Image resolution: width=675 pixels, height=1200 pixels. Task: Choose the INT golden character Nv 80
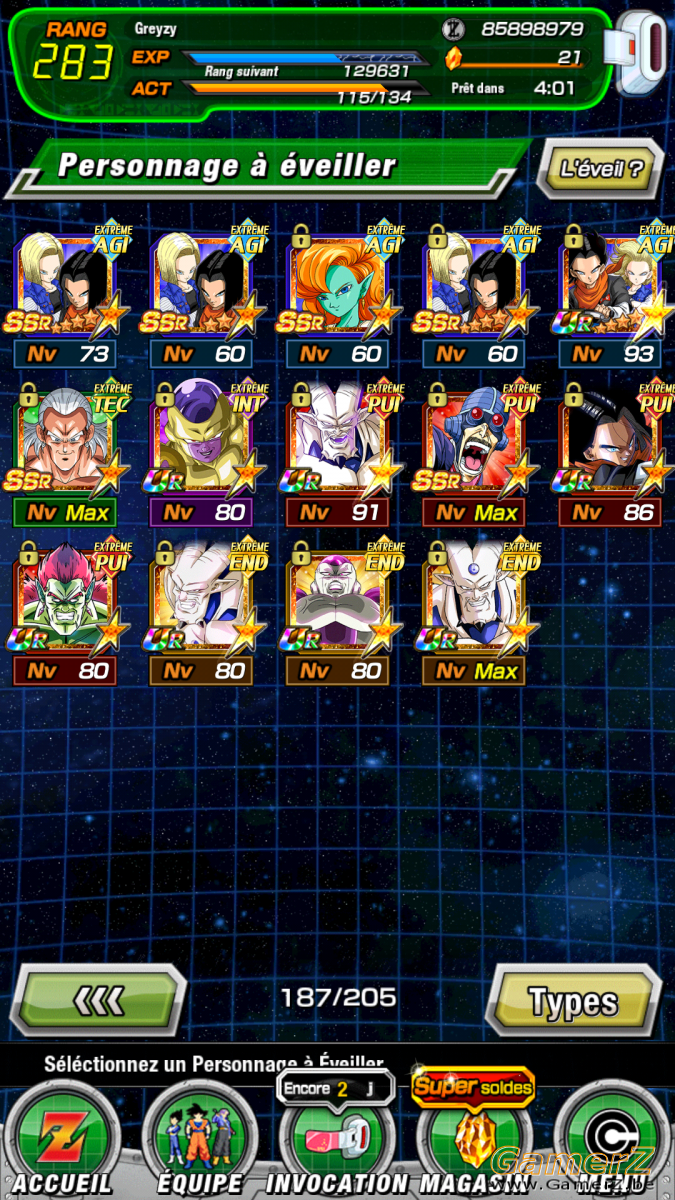pos(201,455)
